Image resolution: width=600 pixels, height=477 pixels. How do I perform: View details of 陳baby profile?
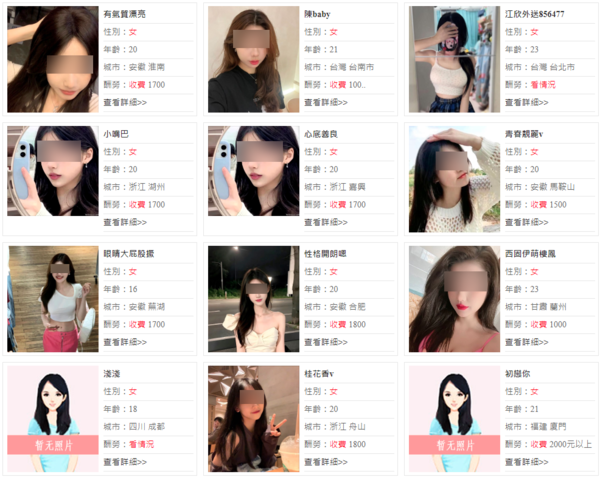click(326, 102)
